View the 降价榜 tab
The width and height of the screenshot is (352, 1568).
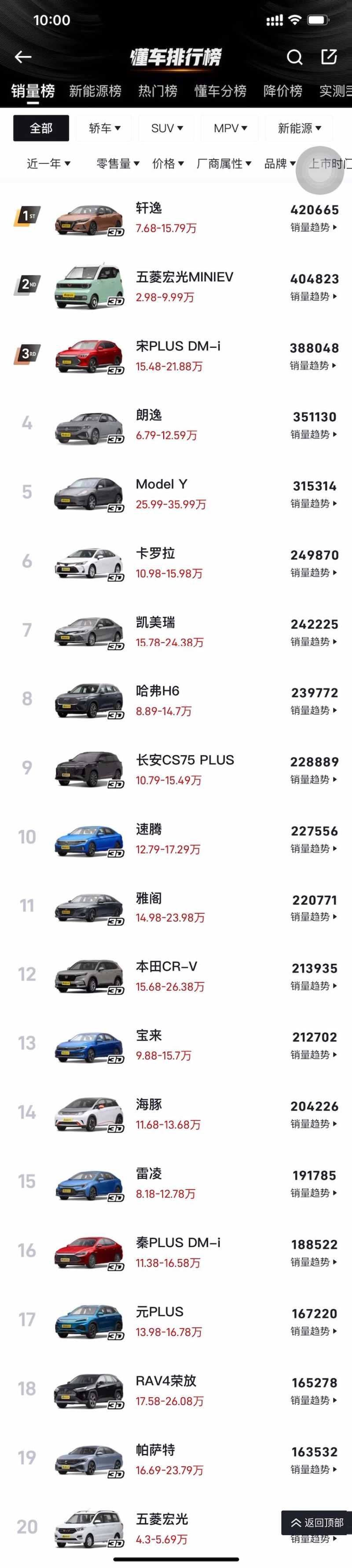tap(282, 91)
